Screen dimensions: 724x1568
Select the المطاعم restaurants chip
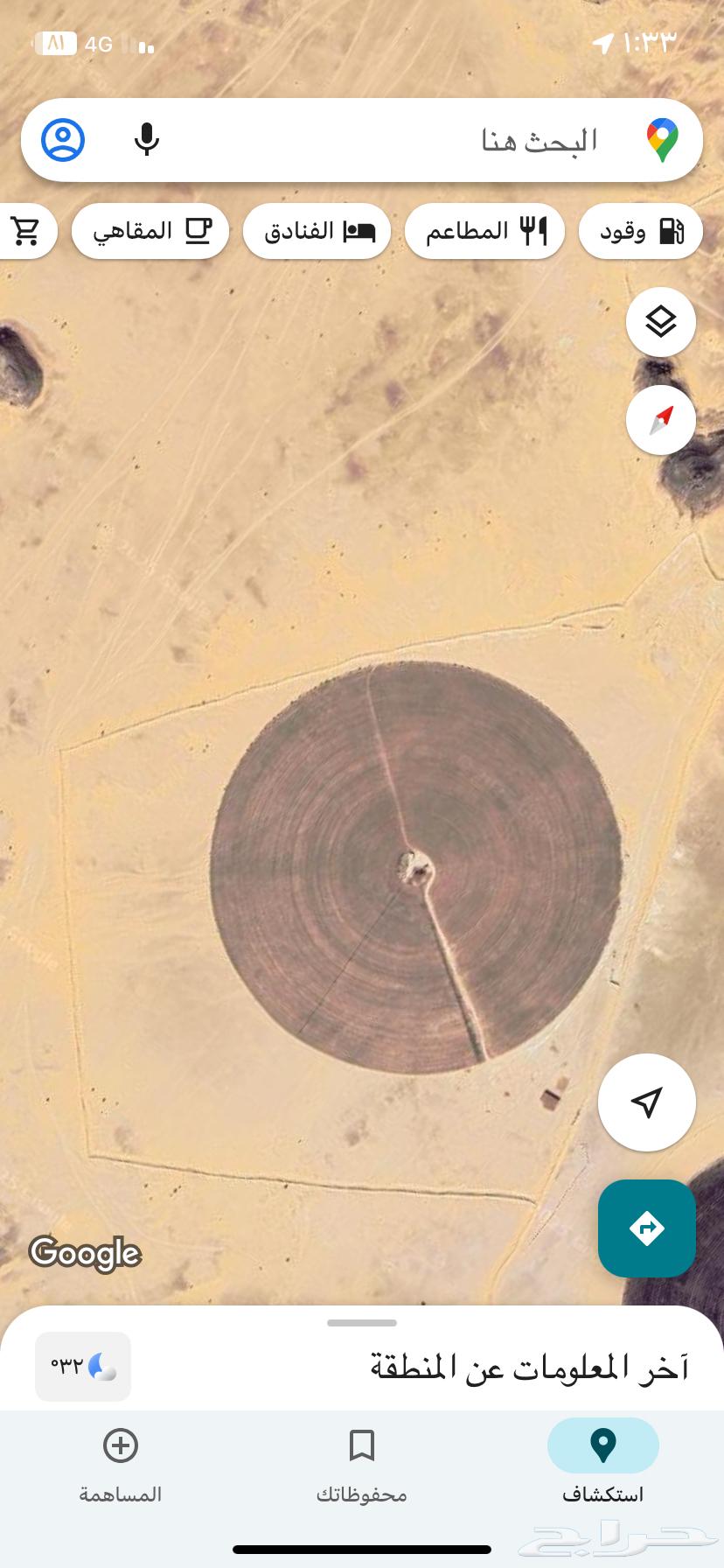[484, 231]
